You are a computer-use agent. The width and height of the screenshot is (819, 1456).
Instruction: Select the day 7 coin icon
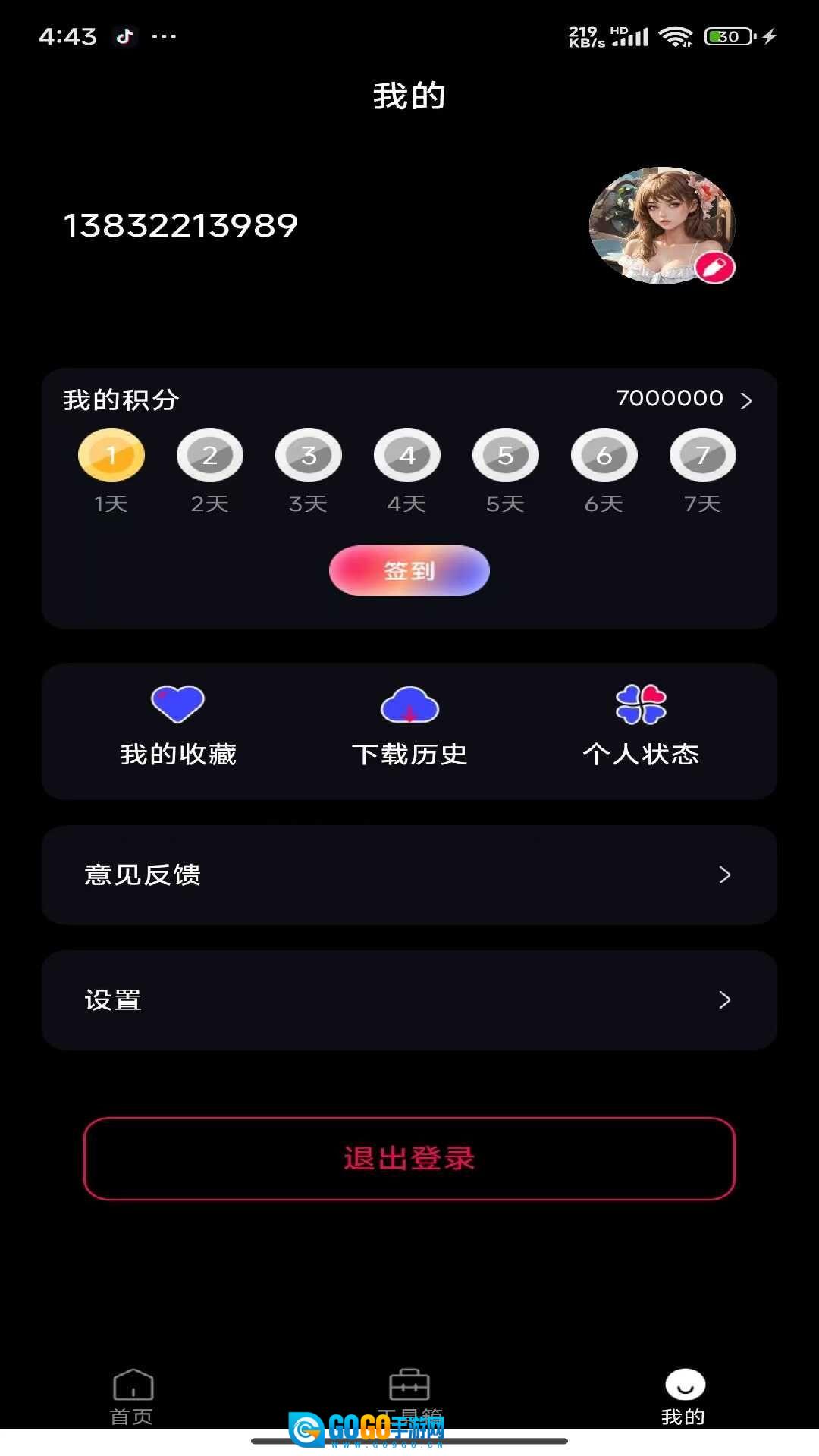tap(702, 455)
